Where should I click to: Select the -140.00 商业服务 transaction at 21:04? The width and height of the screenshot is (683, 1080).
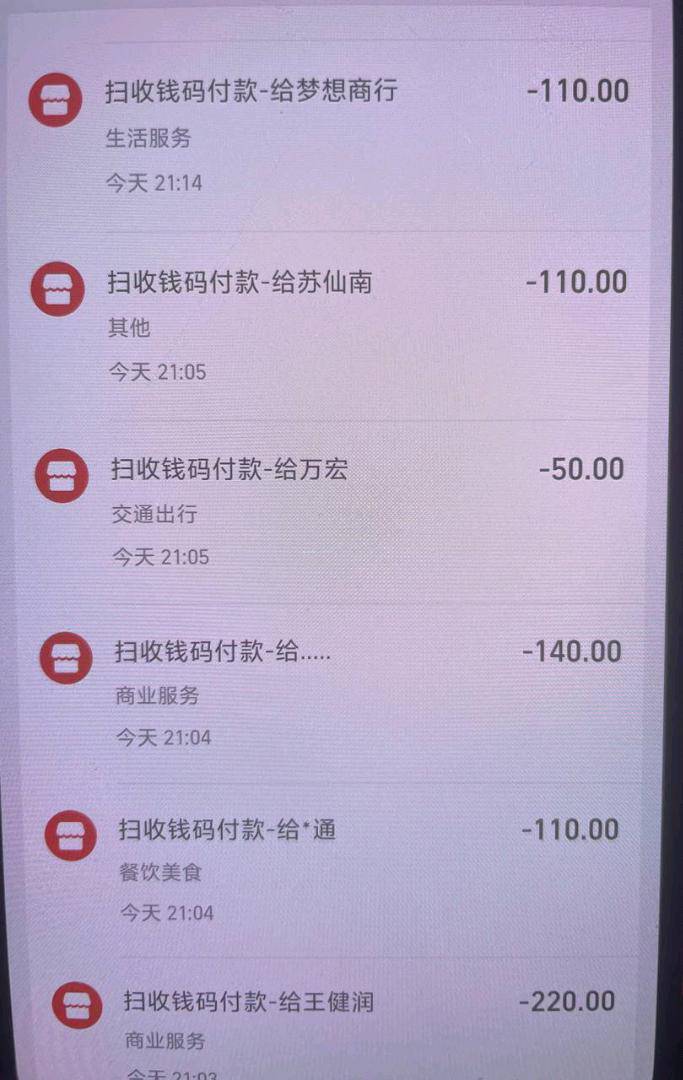point(222,654)
